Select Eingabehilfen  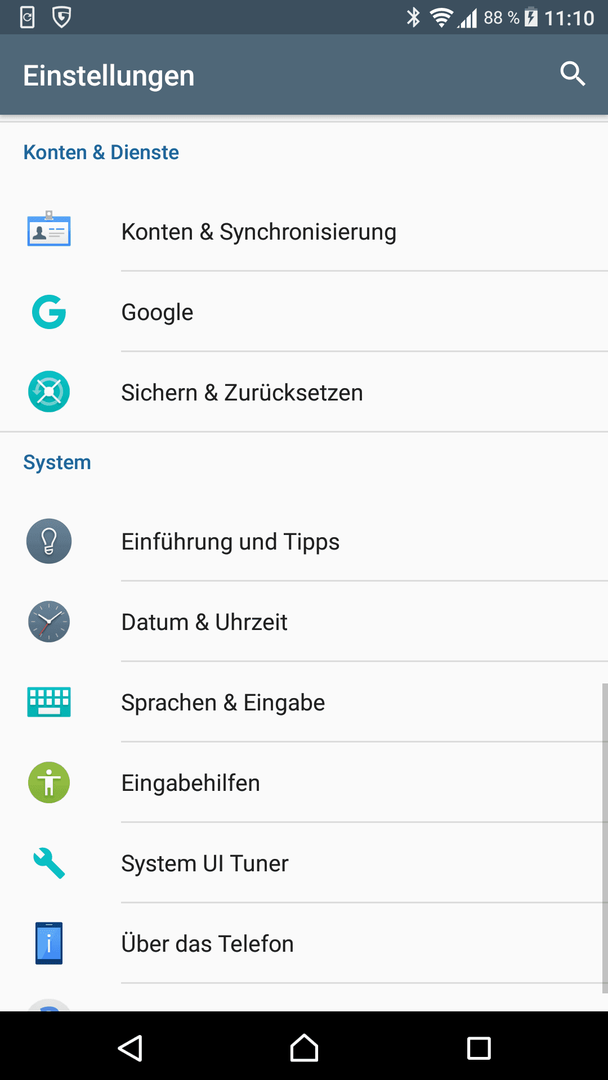(x=304, y=783)
